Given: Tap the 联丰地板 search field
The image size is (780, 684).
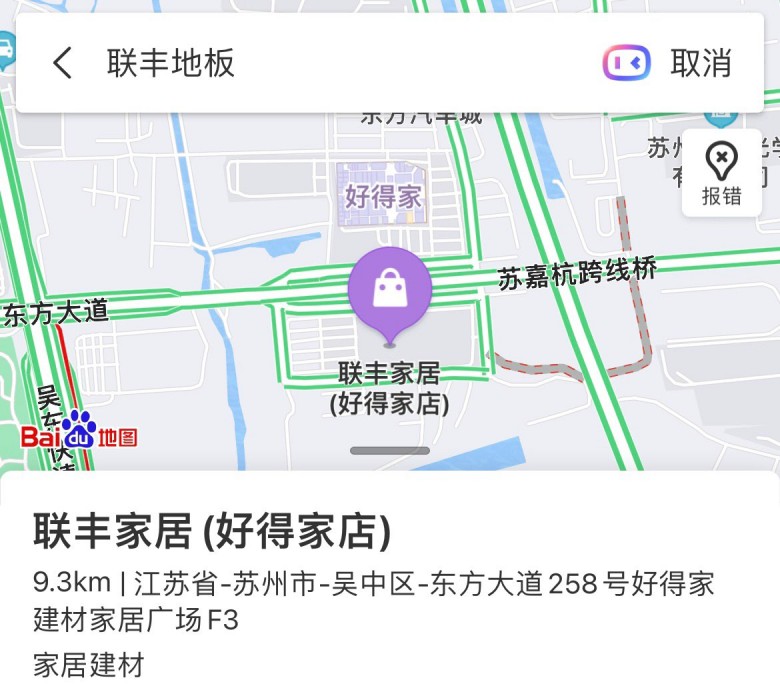Looking at the screenshot, I should coord(300,63).
